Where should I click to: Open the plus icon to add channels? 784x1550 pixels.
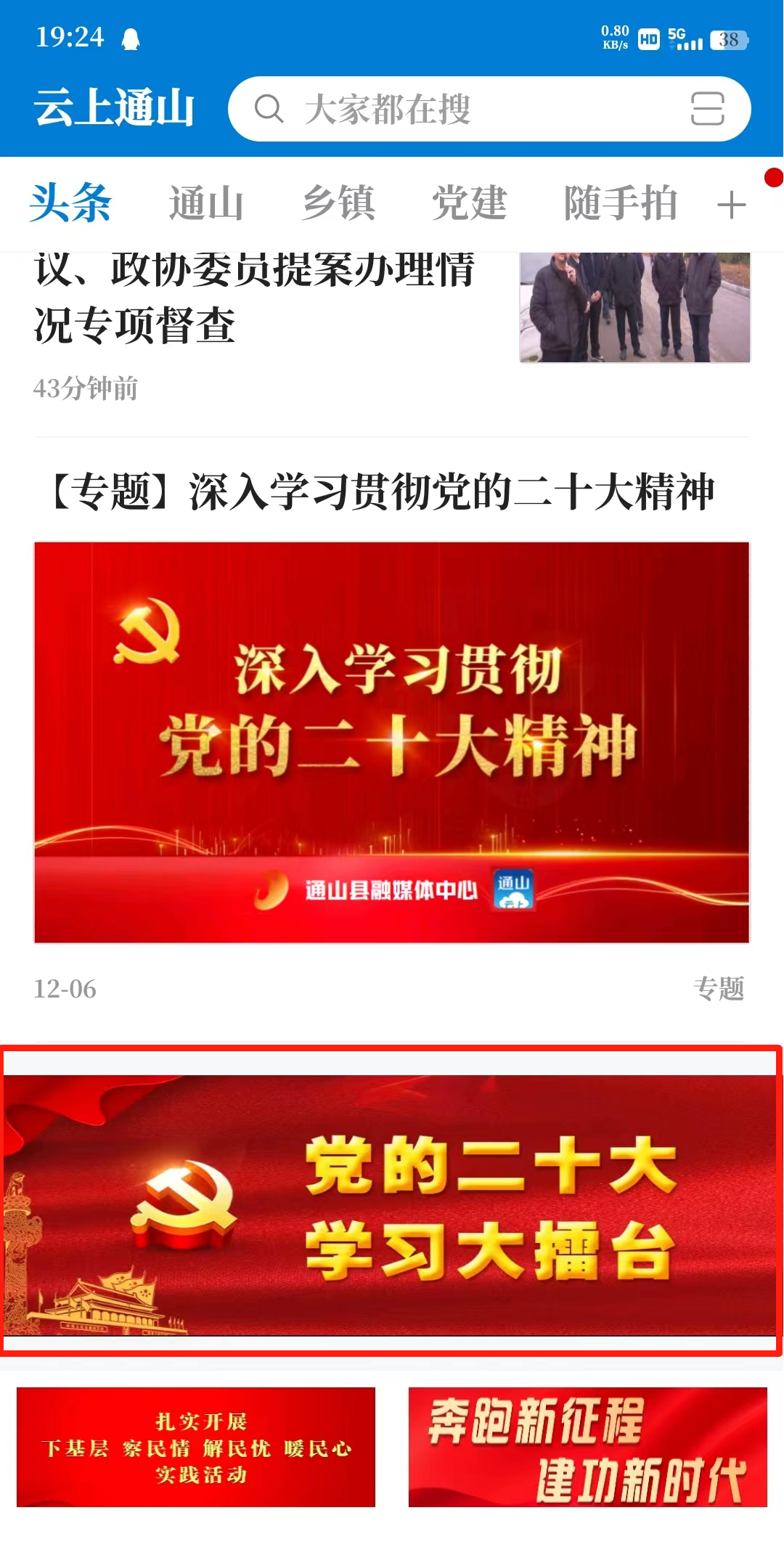(731, 205)
